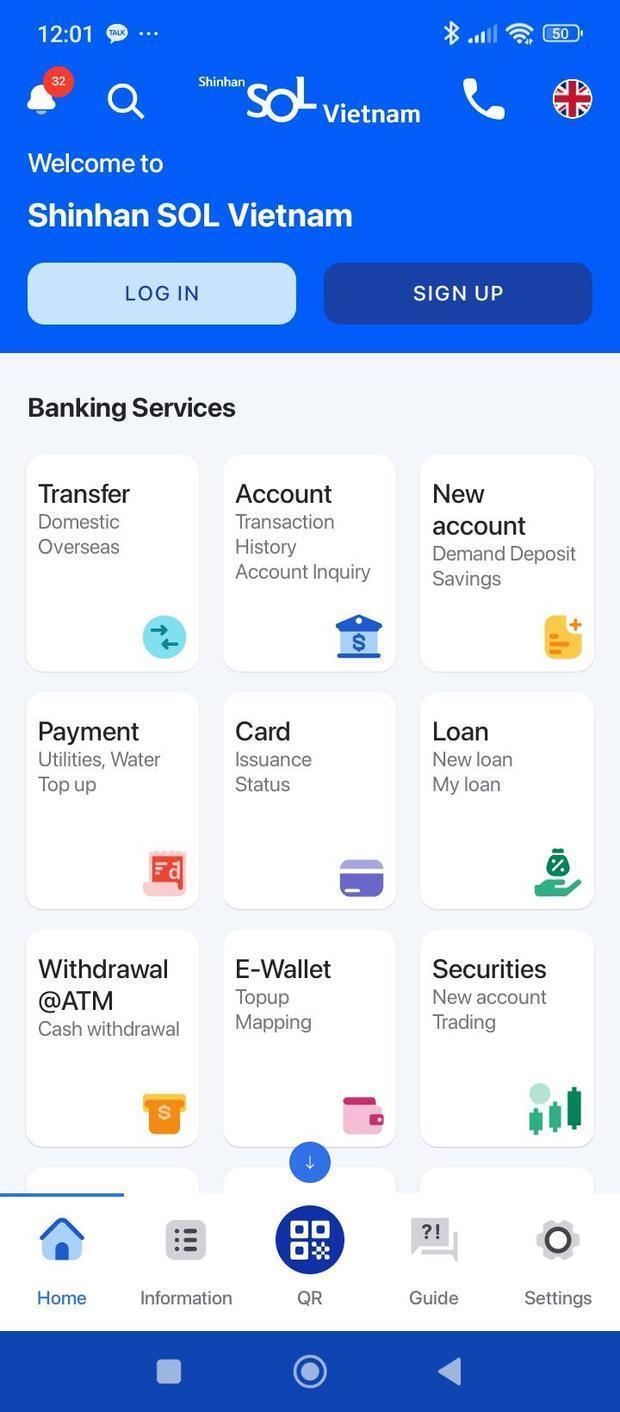The image size is (620, 1412).
Task: Switch to the Information tab
Action: [x=186, y=1260]
